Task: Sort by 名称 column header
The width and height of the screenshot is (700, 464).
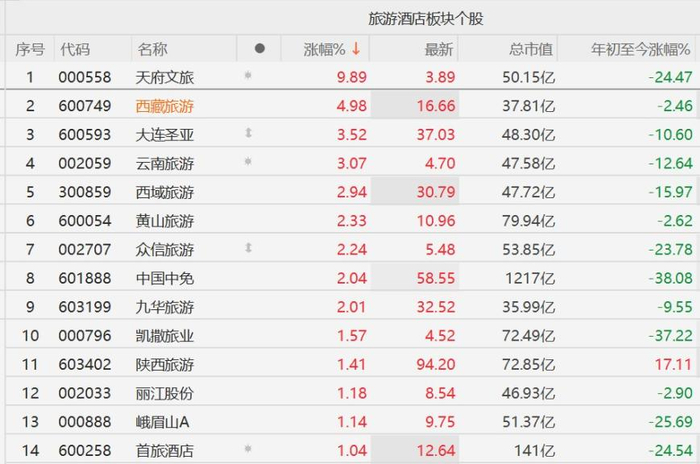Action: coord(184,49)
